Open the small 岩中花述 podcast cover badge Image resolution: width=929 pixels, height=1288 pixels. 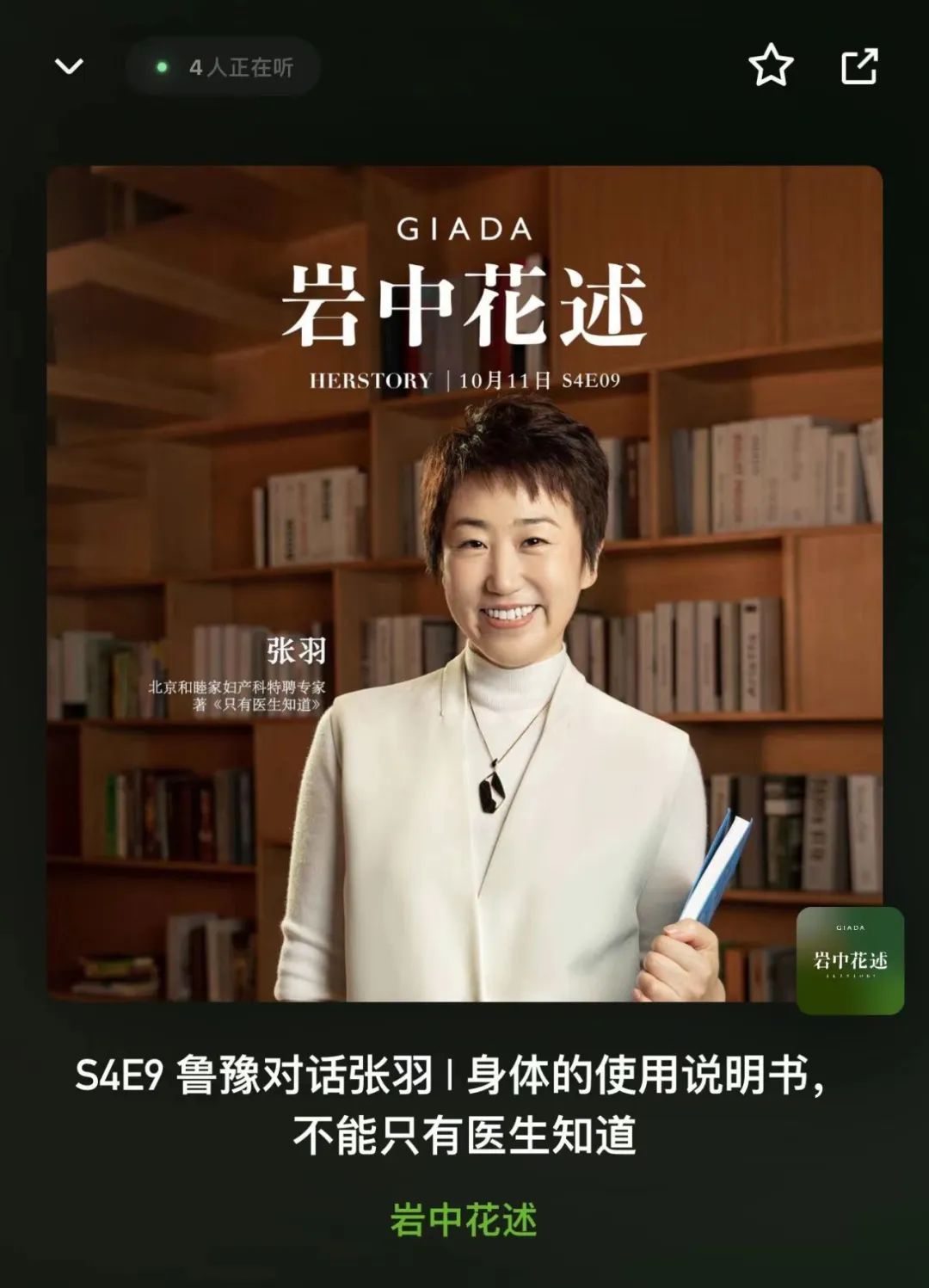pyautogui.click(x=849, y=960)
